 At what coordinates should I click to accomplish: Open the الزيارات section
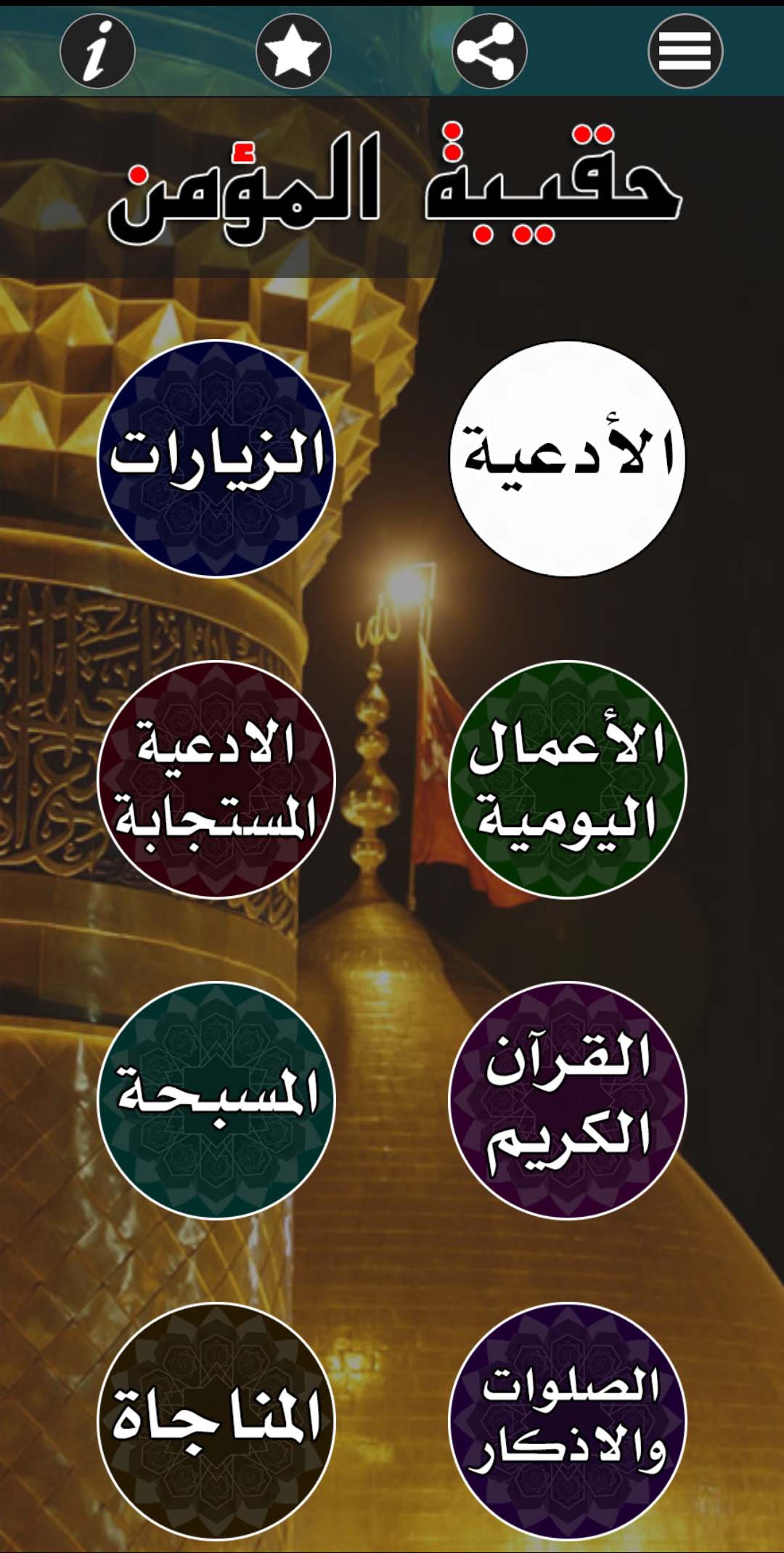pos(216,459)
